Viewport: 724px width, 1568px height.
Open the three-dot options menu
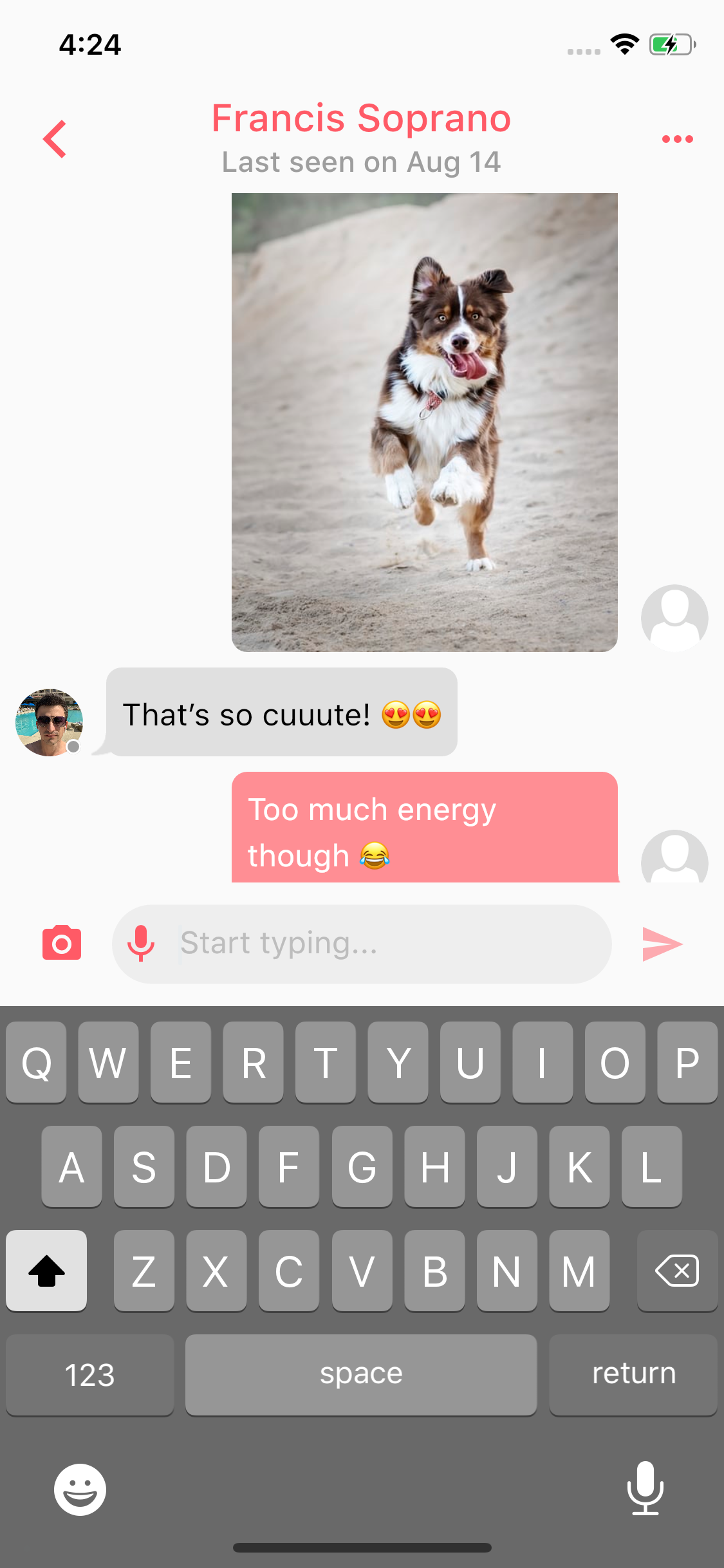coord(677,139)
